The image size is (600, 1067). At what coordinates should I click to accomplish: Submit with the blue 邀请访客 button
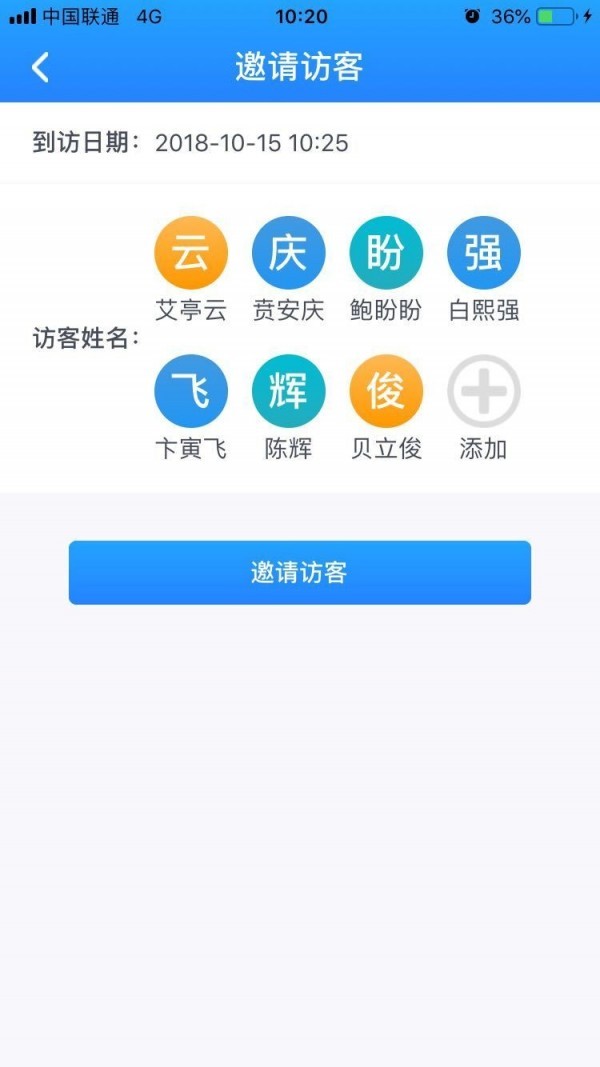coord(299,573)
